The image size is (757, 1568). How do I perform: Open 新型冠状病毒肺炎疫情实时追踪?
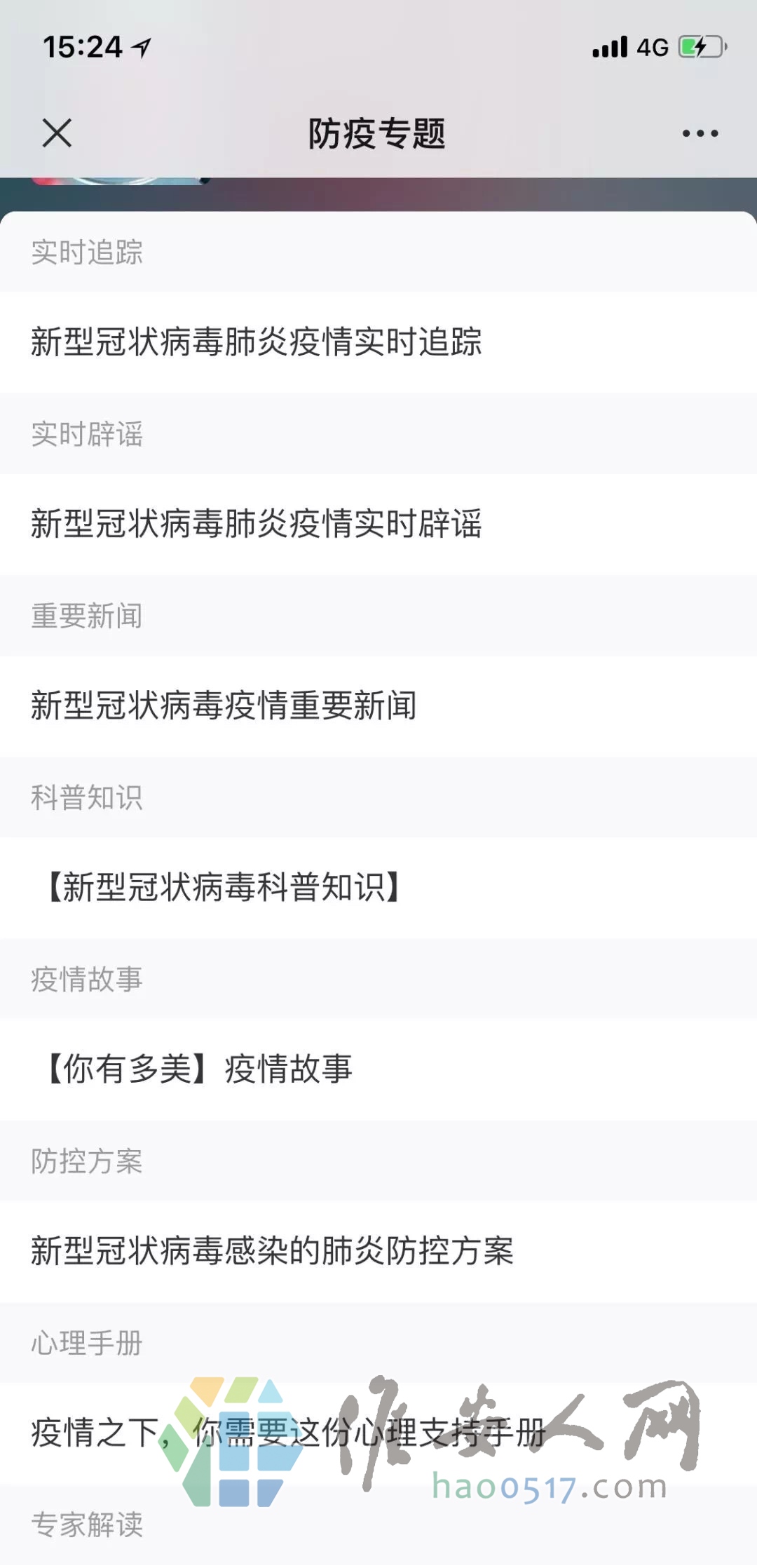(x=378, y=342)
